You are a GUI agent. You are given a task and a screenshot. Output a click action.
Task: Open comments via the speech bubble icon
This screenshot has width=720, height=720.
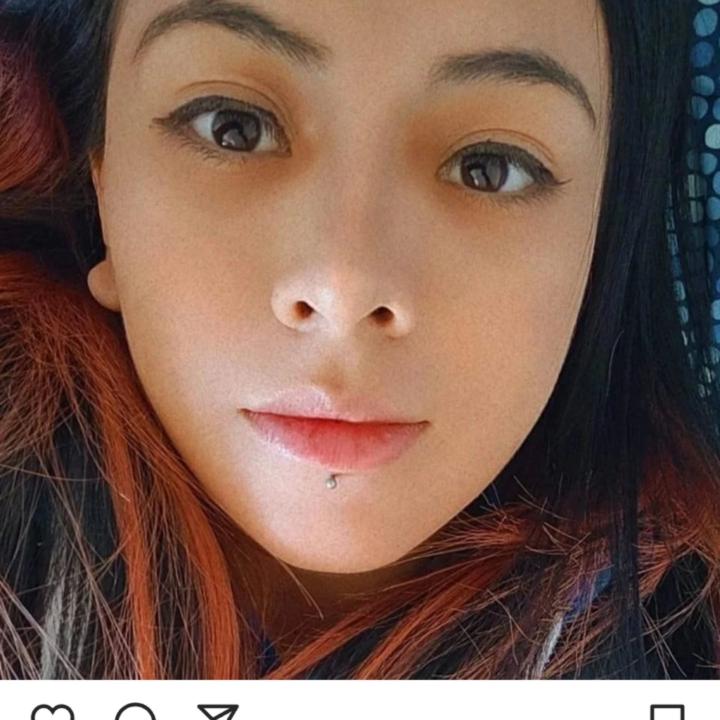135,713
